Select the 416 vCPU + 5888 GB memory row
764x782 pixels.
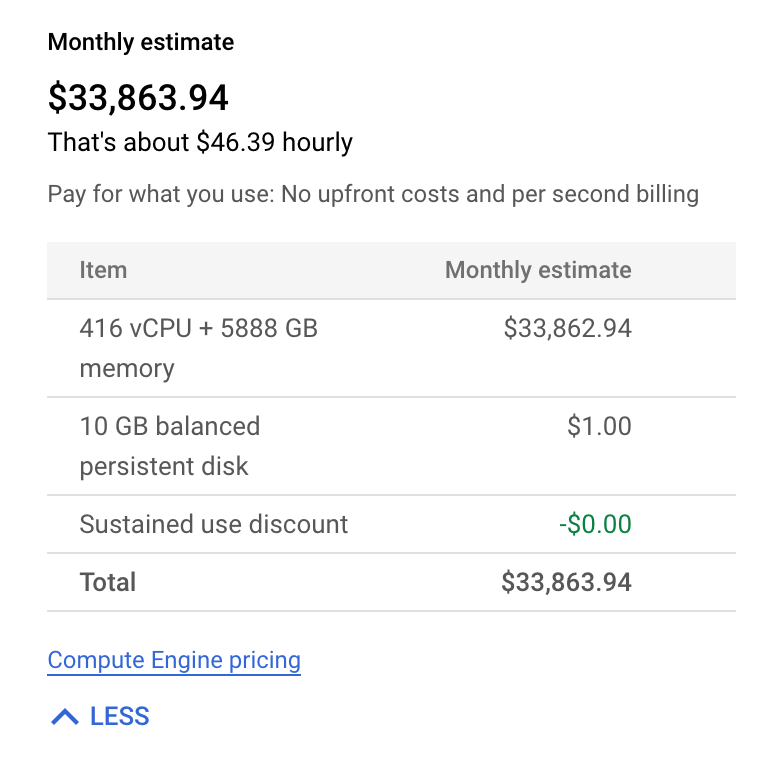tap(198, 347)
